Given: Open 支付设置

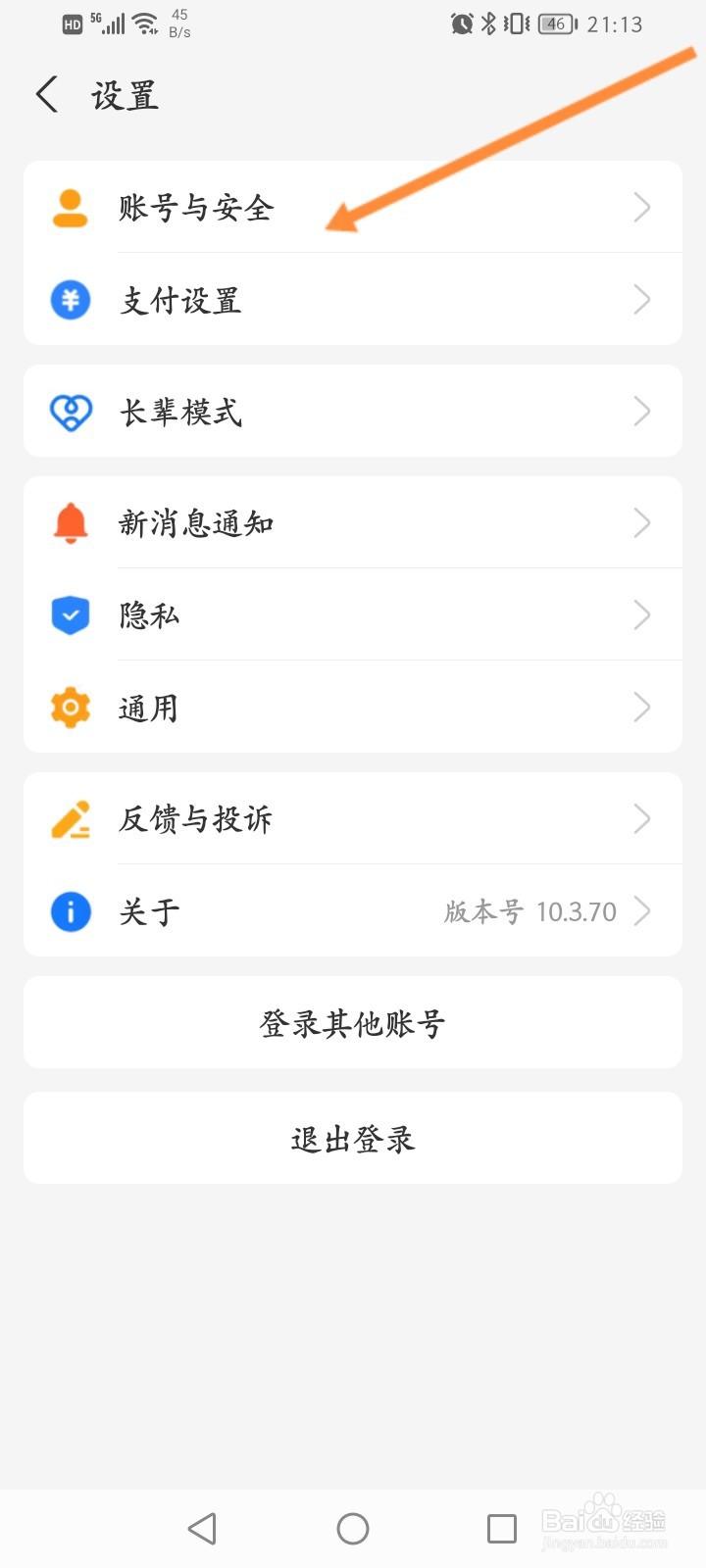Looking at the screenshot, I should pos(353,299).
